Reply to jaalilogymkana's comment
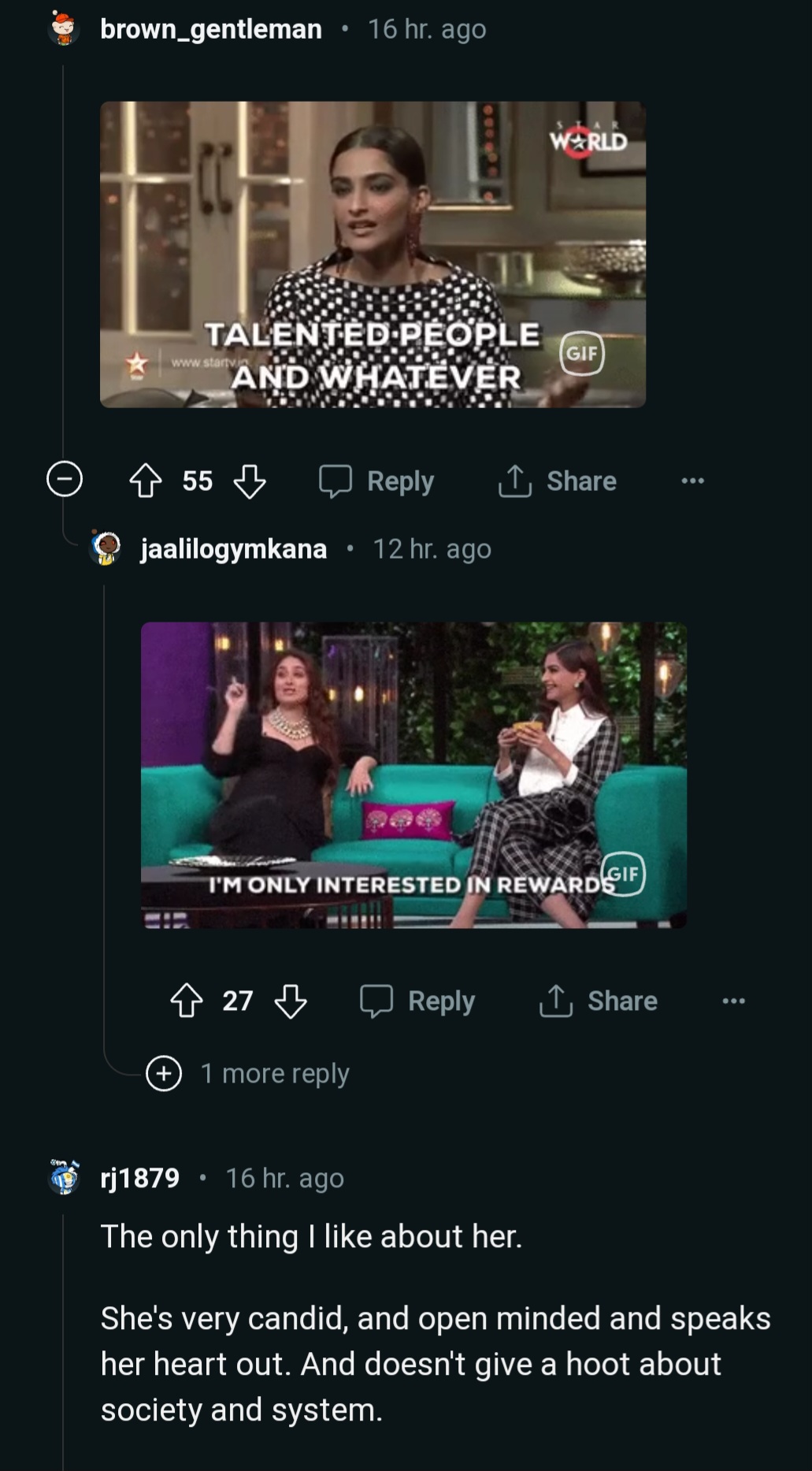The width and height of the screenshot is (812, 1471). (x=417, y=1001)
